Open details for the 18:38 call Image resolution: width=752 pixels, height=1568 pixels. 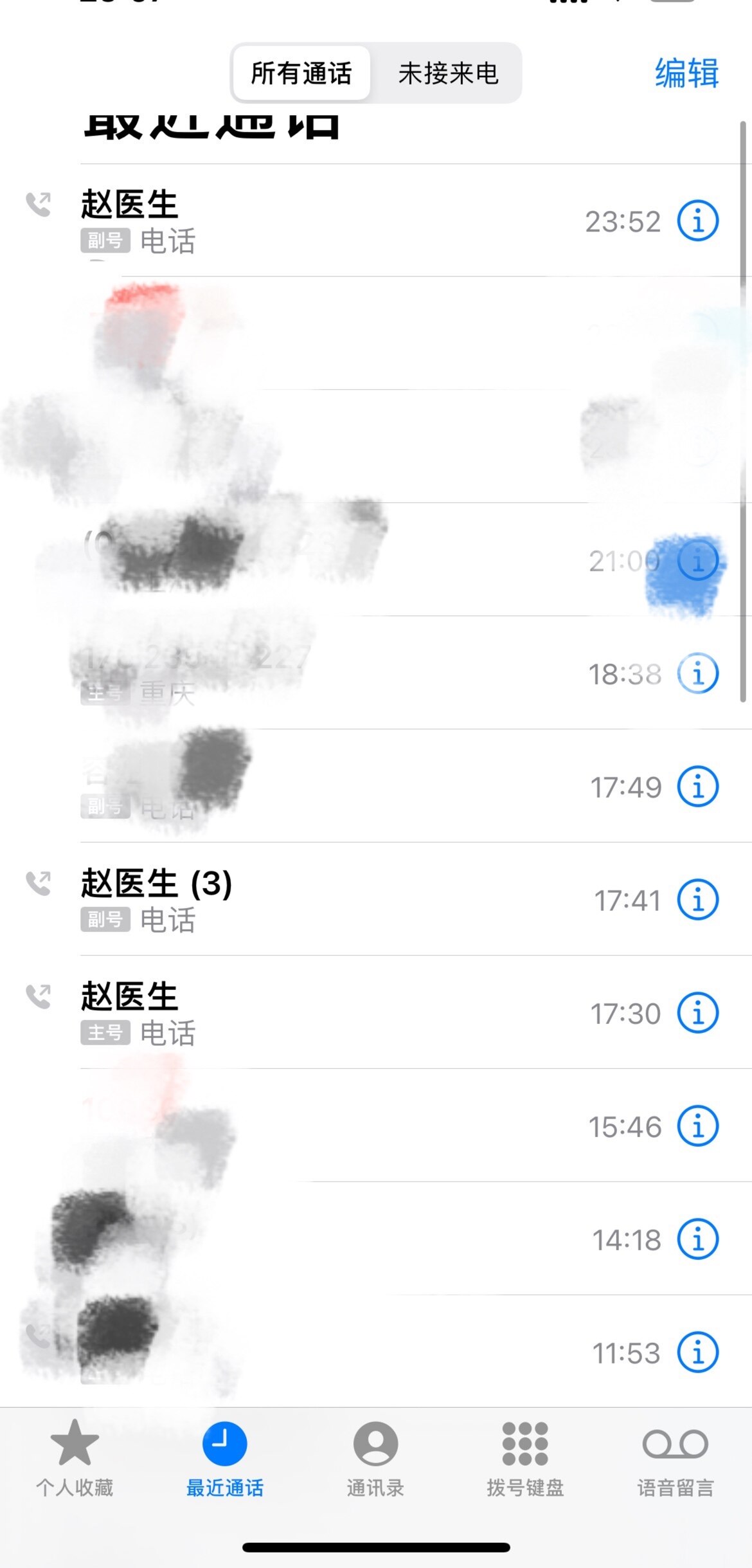click(697, 673)
